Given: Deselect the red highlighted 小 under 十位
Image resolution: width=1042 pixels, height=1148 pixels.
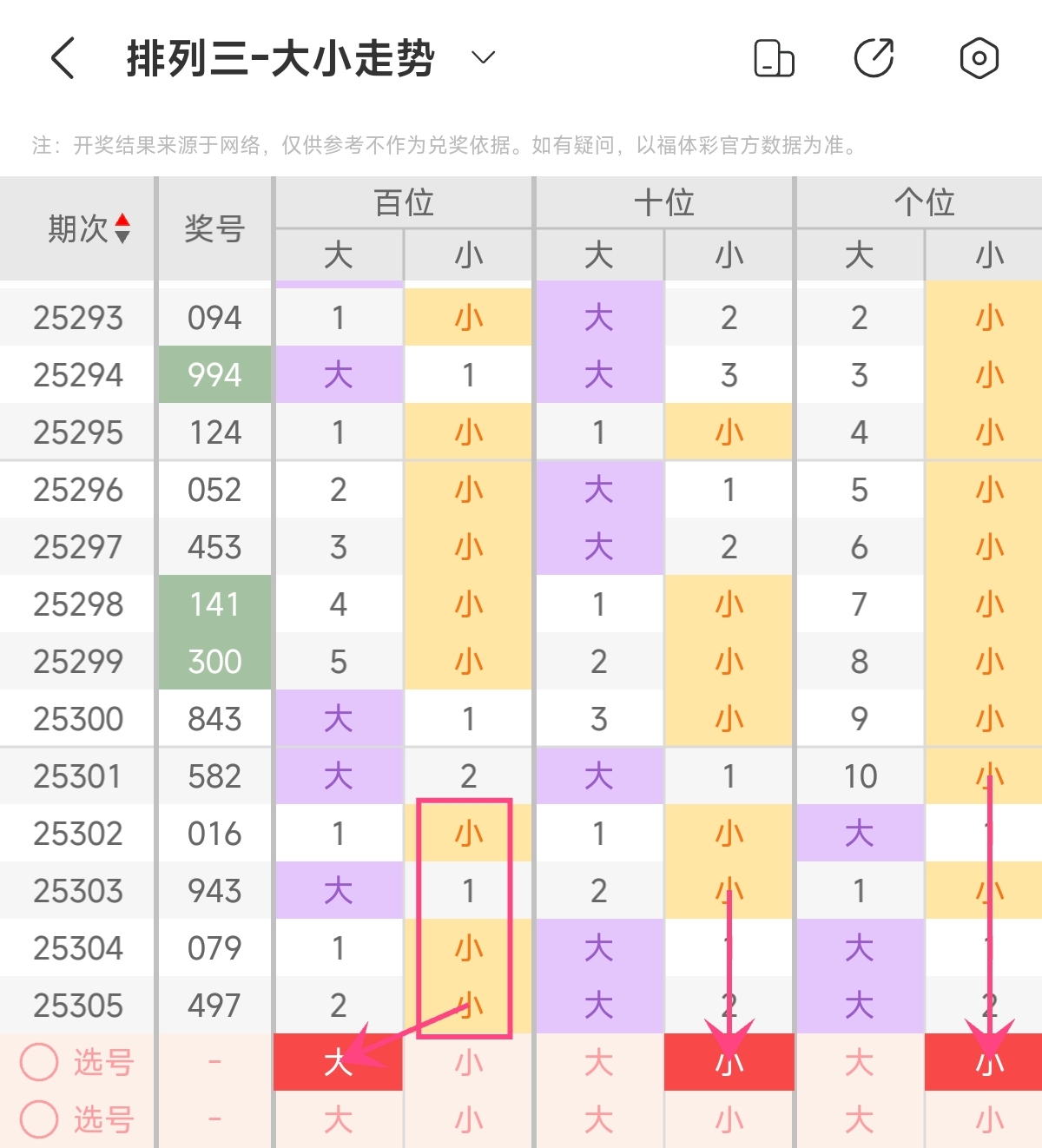Looking at the screenshot, I should tap(729, 1062).
